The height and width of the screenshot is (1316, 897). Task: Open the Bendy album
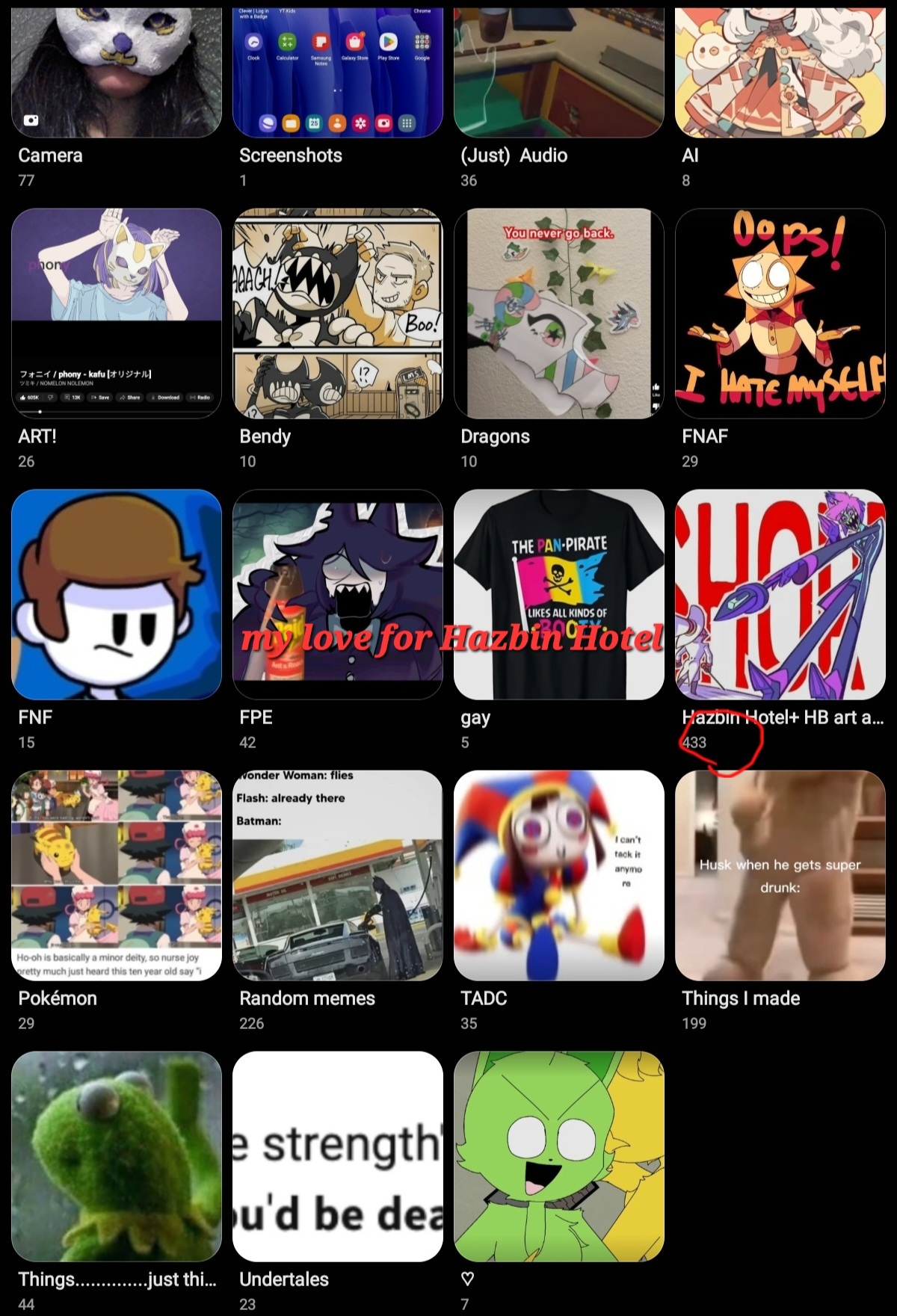tap(338, 314)
